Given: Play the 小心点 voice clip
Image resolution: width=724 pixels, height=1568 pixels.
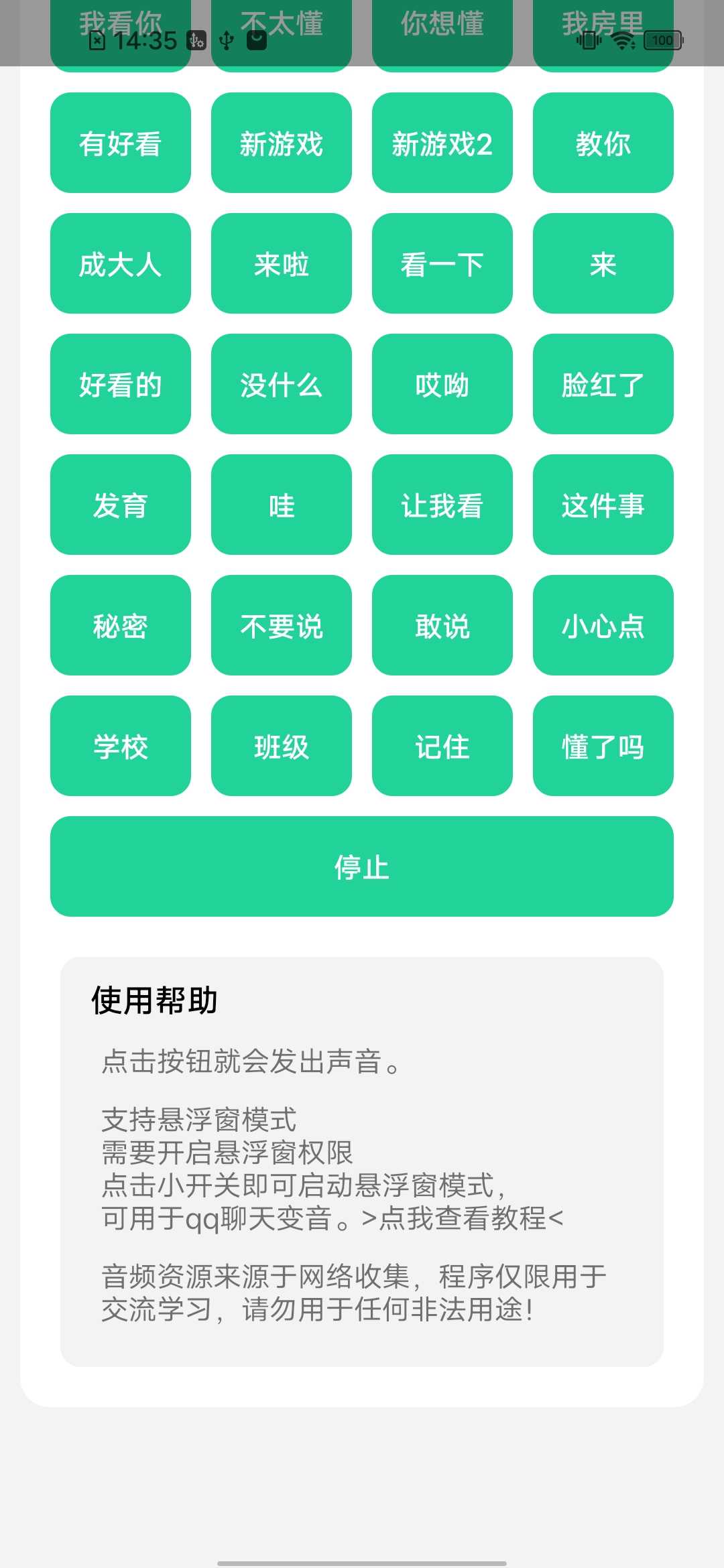Looking at the screenshot, I should click(x=602, y=625).
